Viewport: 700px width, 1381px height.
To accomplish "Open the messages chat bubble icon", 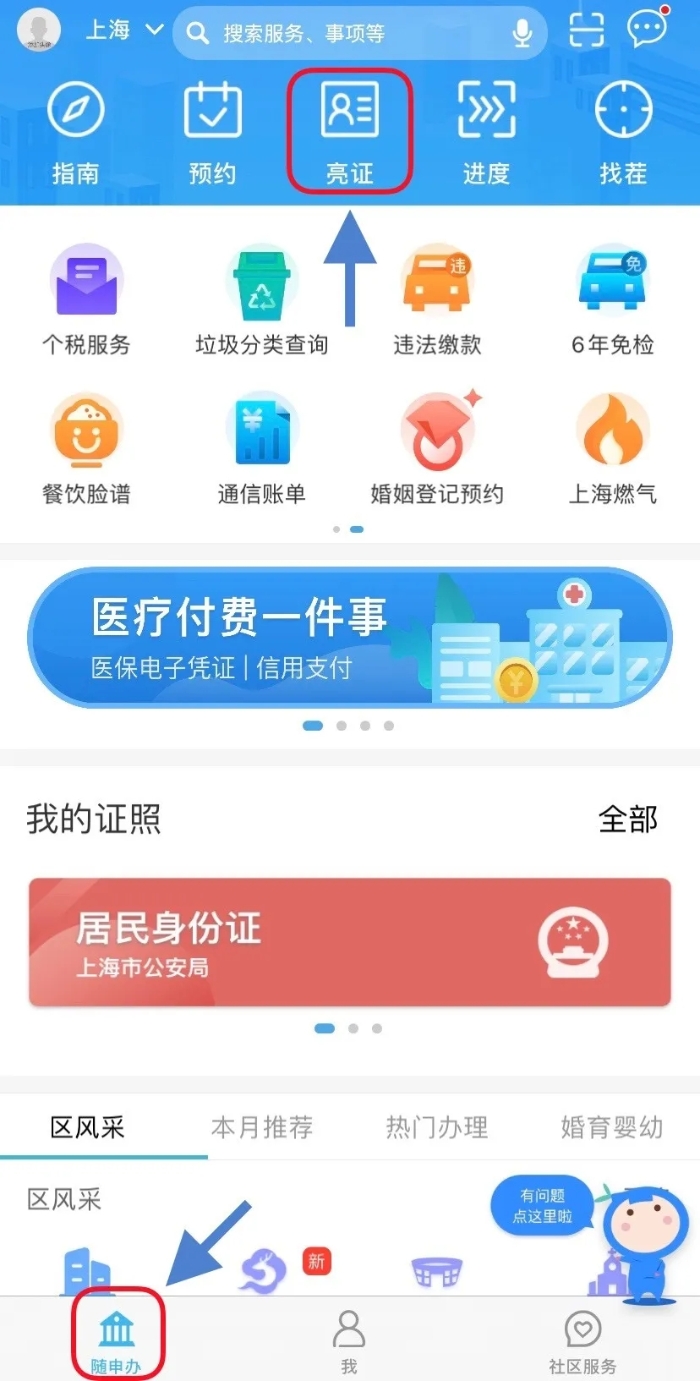I will point(647,28).
